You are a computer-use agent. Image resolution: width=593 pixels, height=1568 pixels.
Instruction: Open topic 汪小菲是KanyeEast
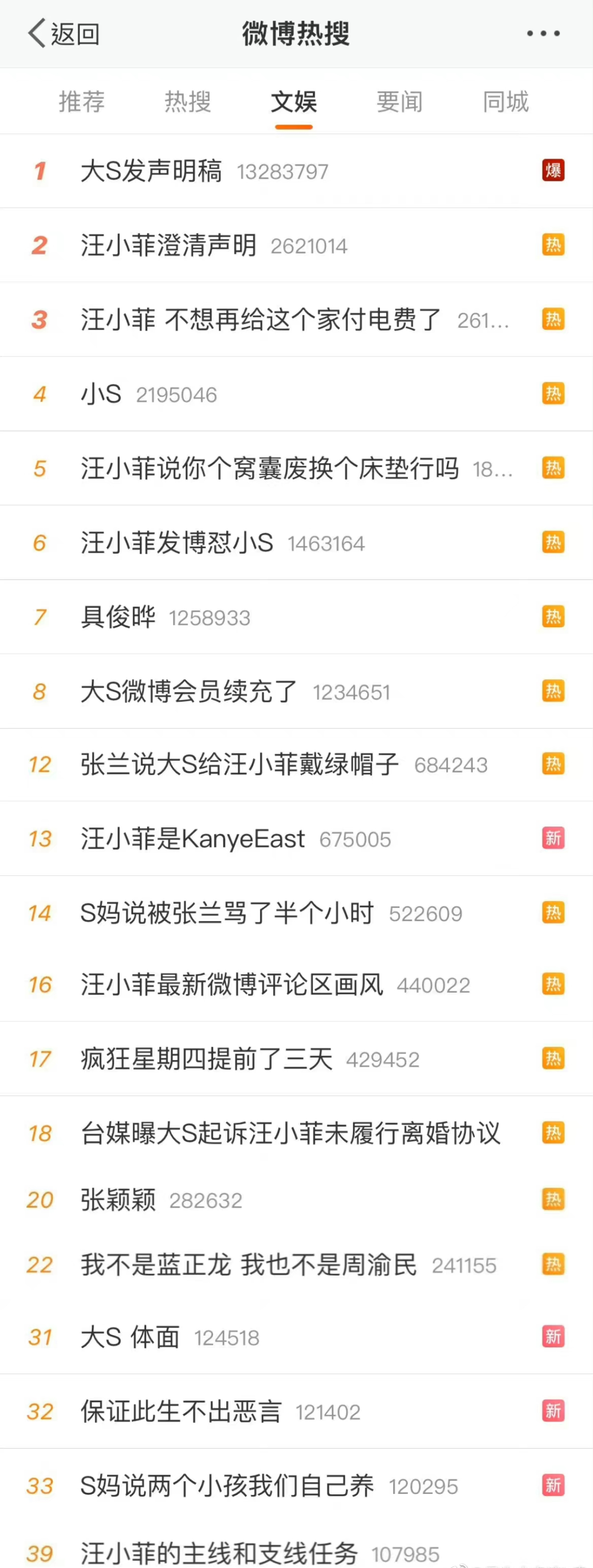tap(192, 839)
